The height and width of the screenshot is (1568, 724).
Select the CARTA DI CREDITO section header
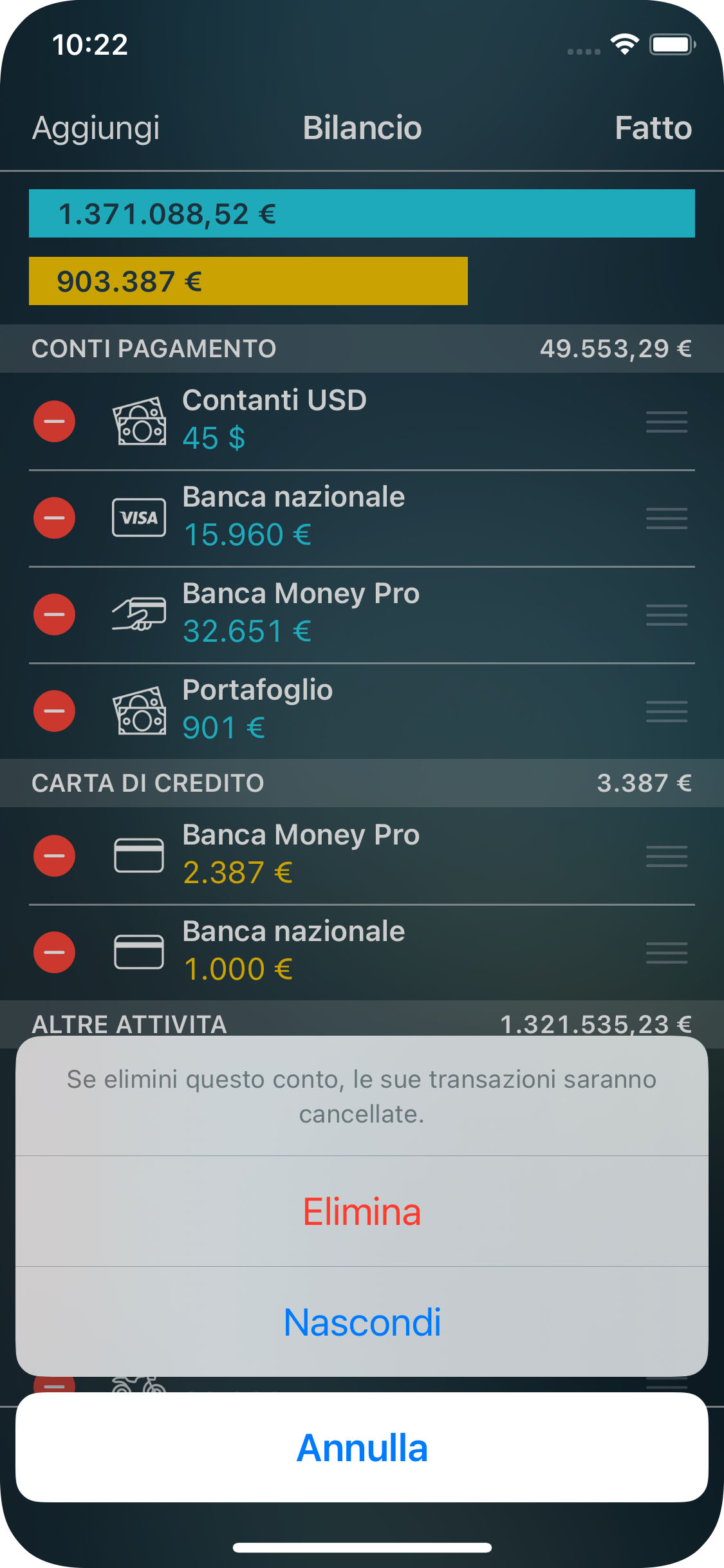(x=147, y=783)
